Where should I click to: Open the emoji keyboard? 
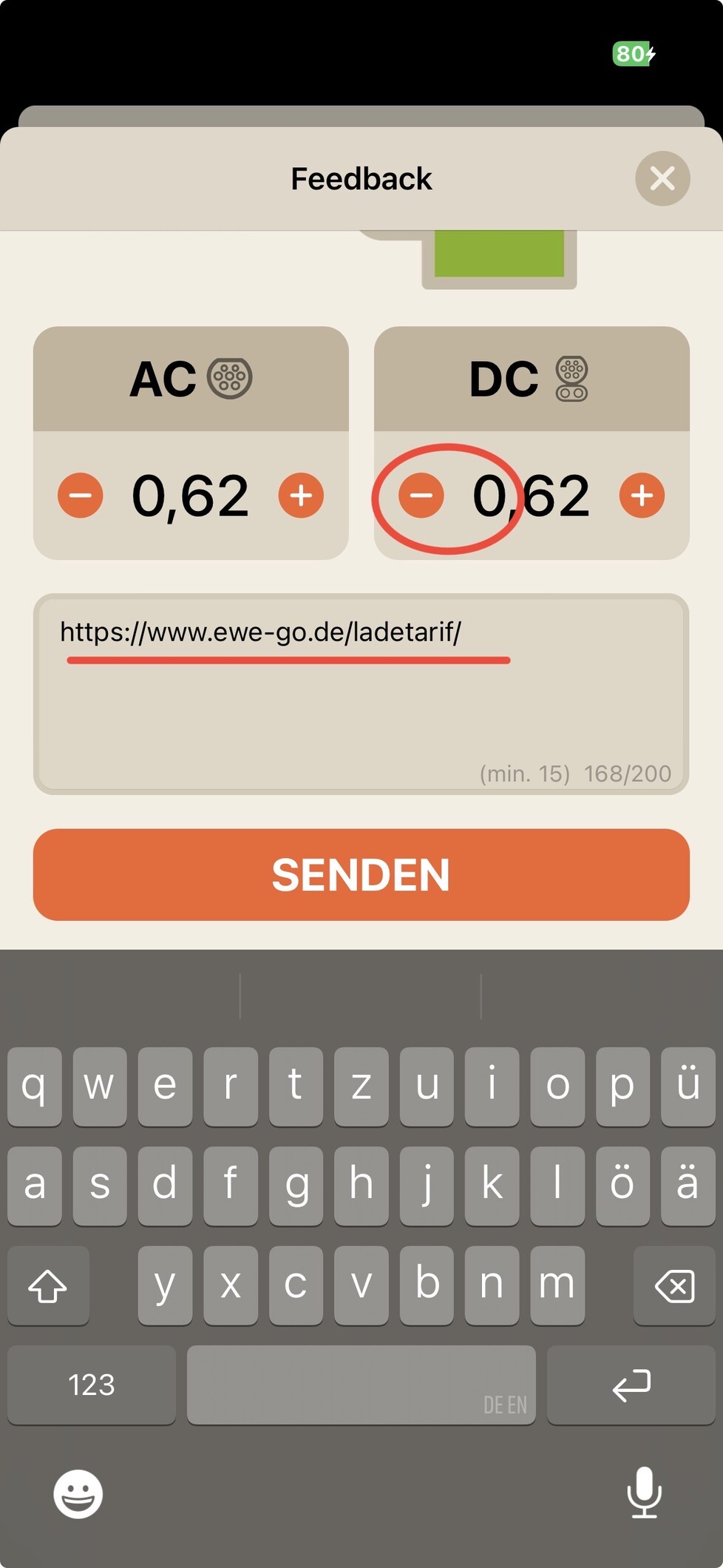coord(78,1493)
